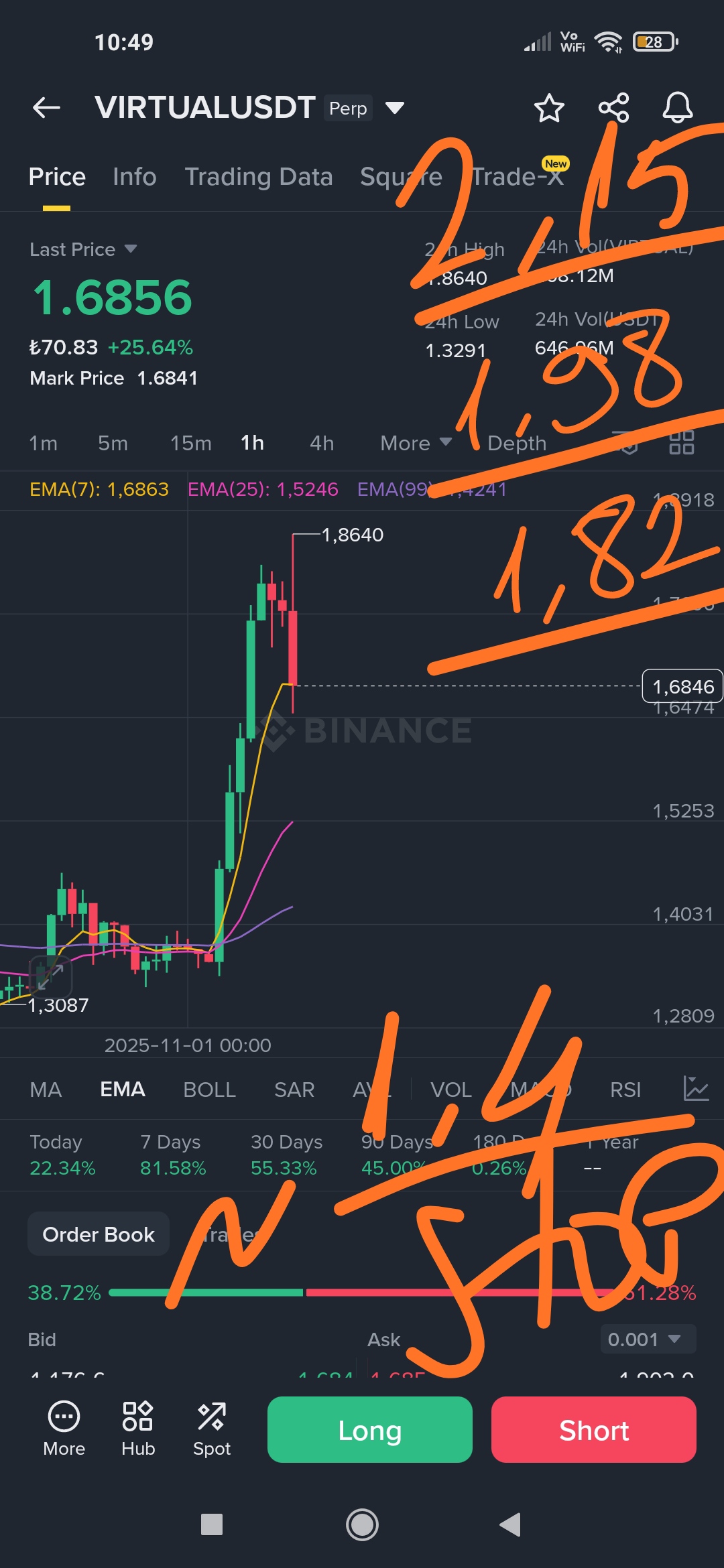
Task: Change the chart to the 4h interval
Action: pos(322,443)
